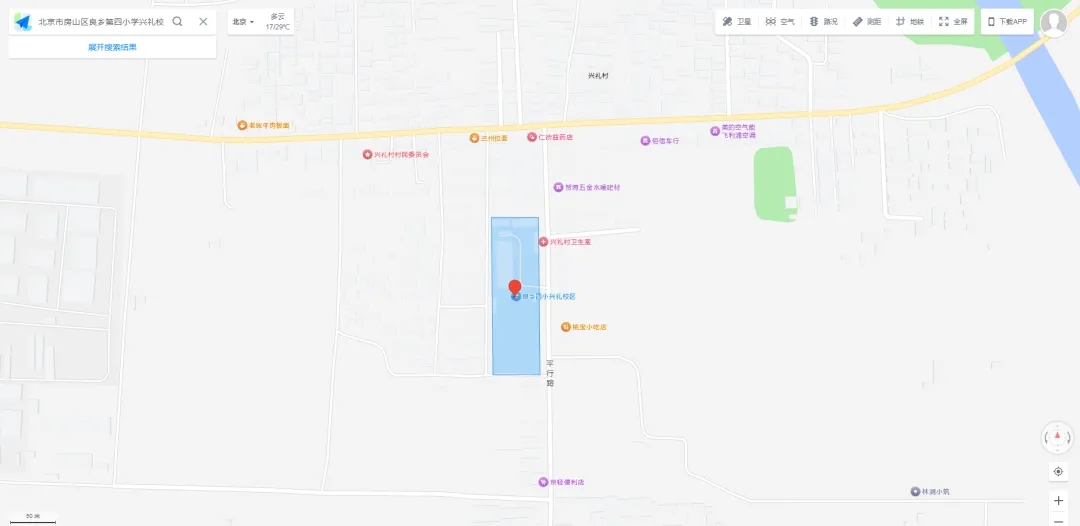Open 兴礼村卫生室 map marker
Image resolution: width=1080 pixels, height=526 pixels.
[x=544, y=242]
